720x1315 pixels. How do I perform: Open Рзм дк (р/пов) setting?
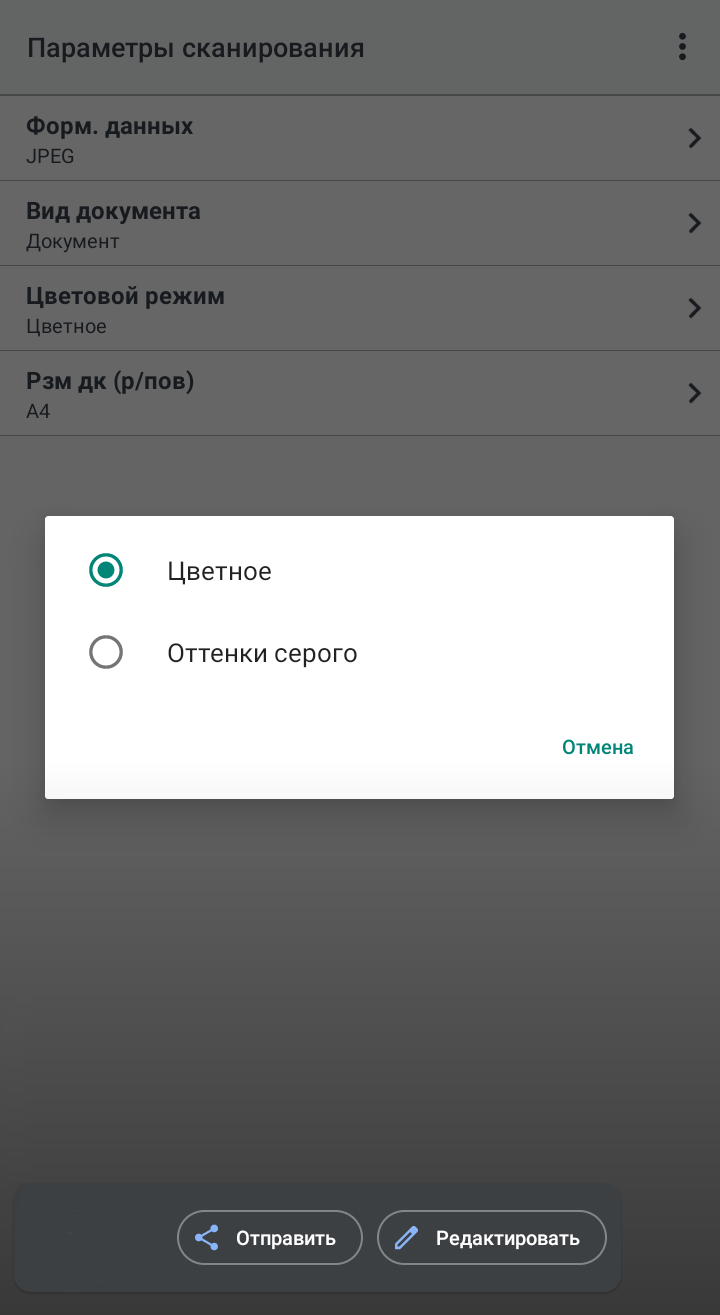click(x=360, y=394)
